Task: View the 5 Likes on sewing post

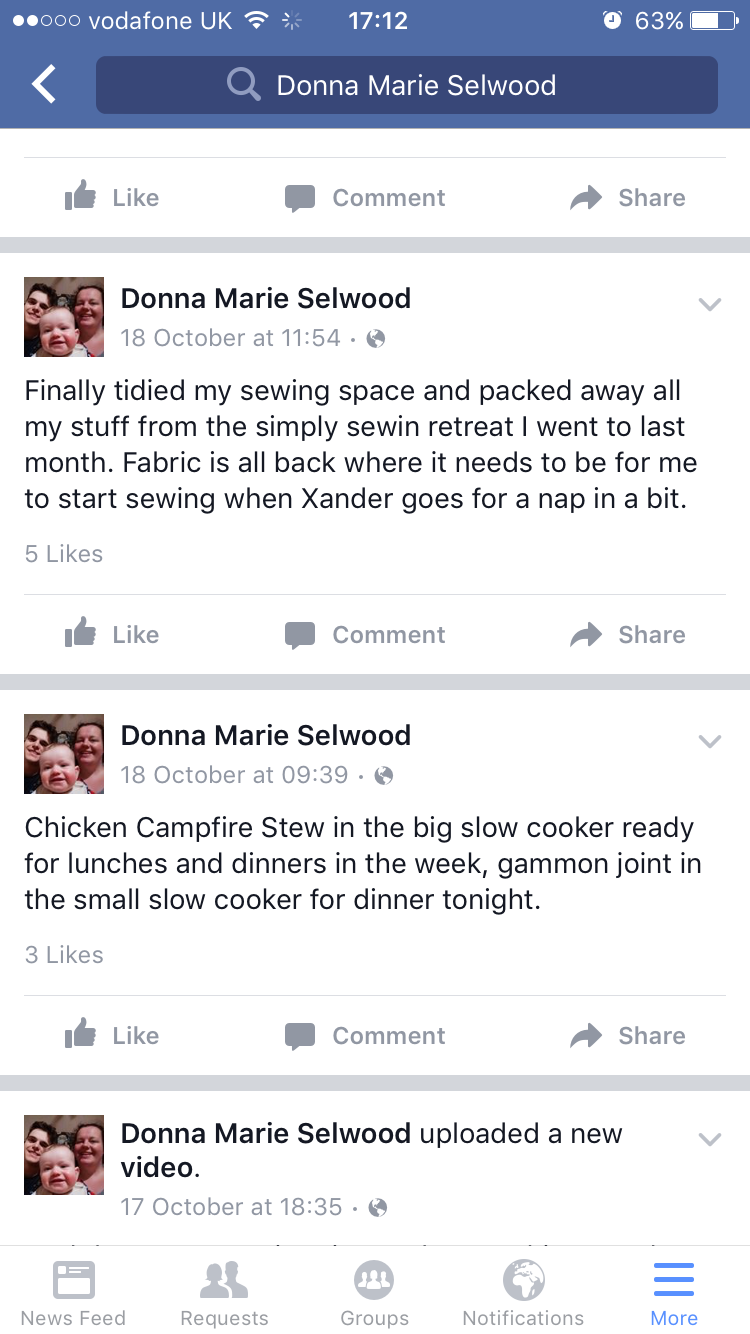Action: pos(64,554)
